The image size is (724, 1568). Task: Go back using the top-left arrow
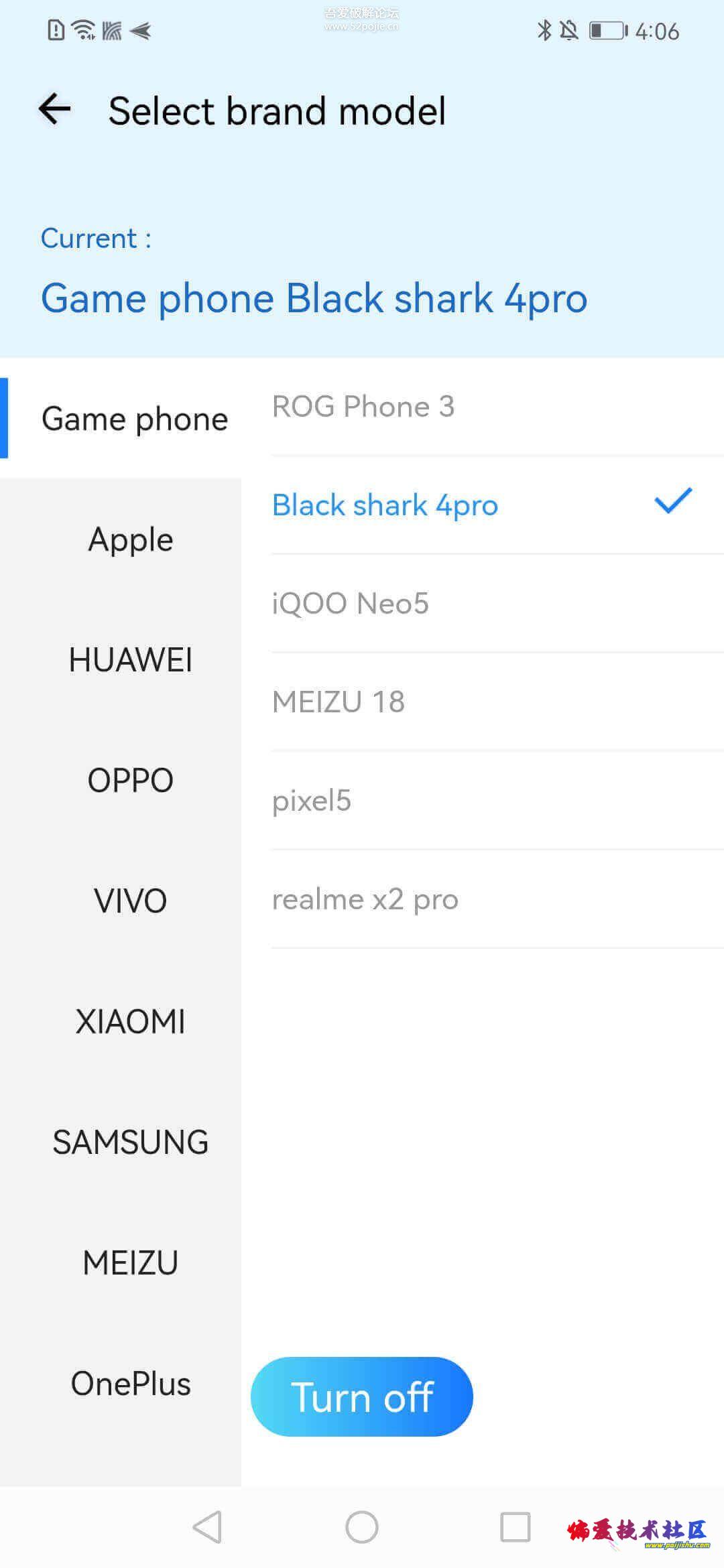(x=55, y=109)
